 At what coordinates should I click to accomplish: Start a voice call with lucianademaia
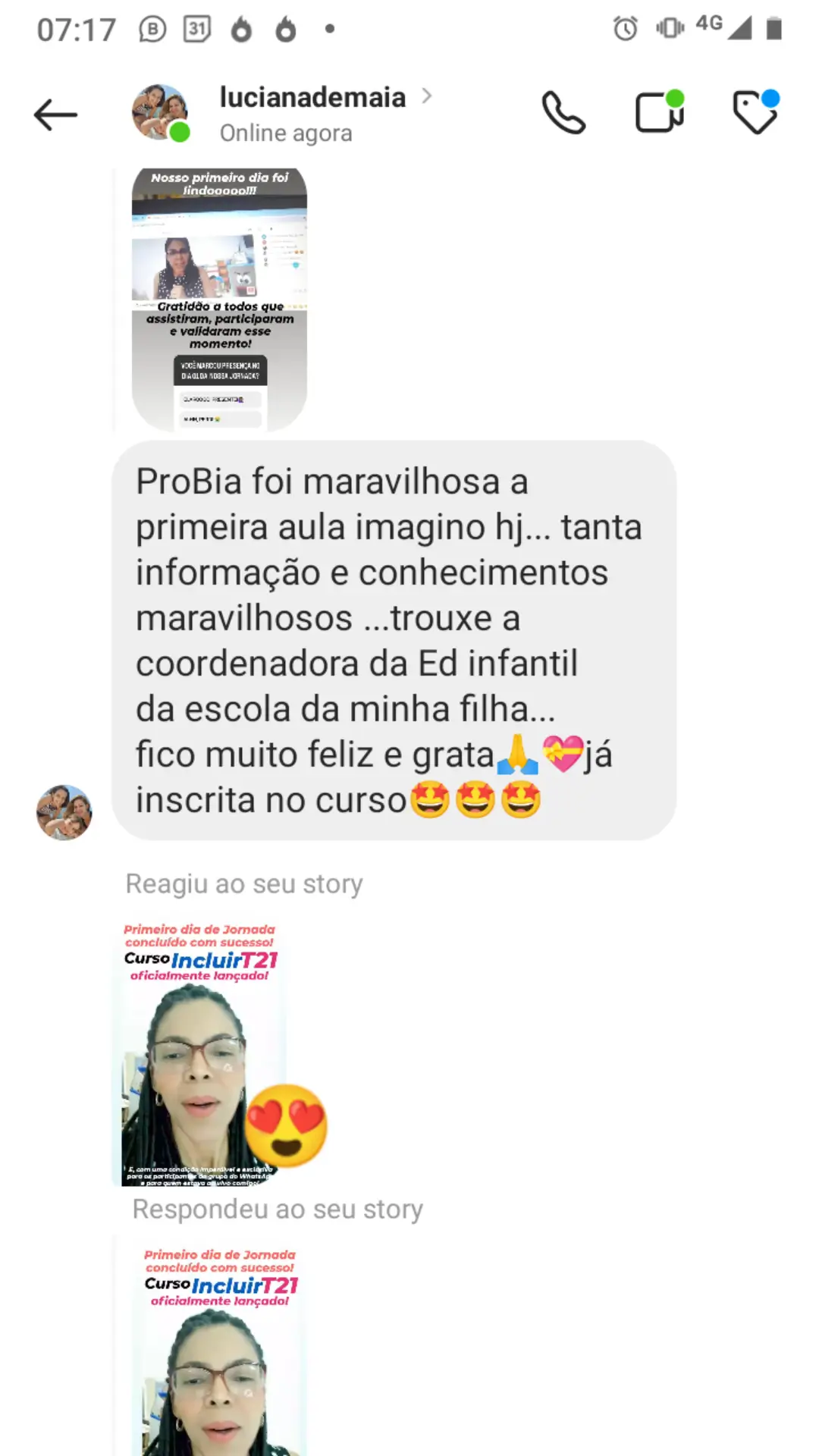(563, 114)
